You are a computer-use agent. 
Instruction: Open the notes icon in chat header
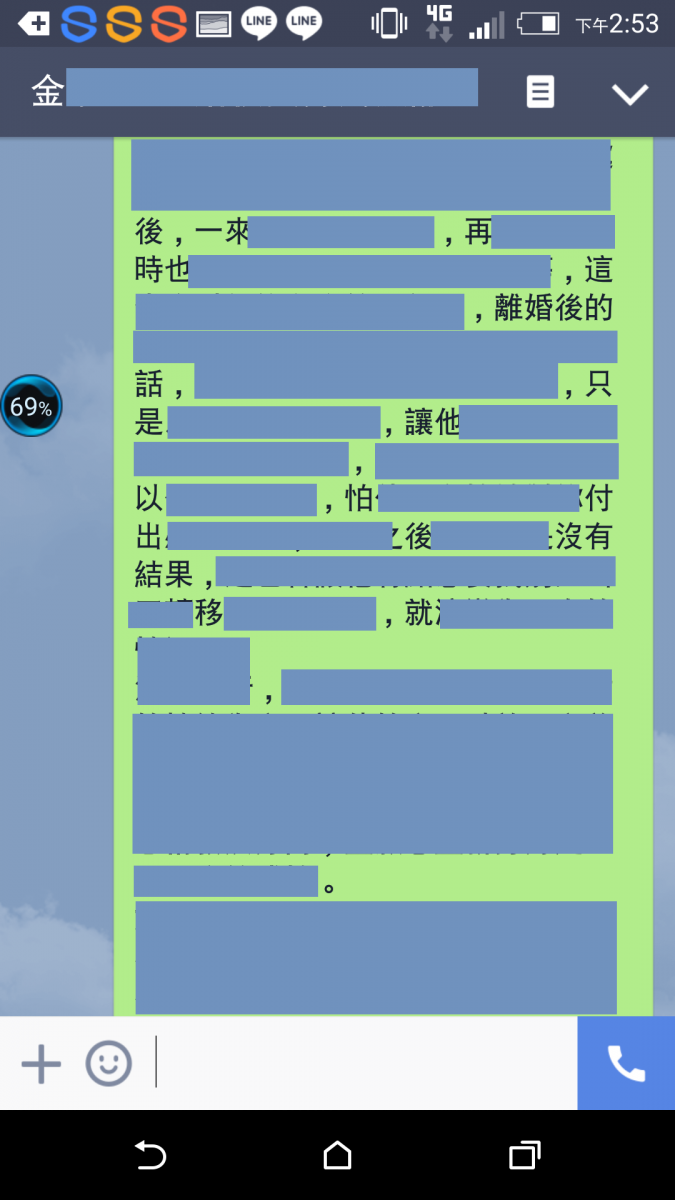(540, 93)
